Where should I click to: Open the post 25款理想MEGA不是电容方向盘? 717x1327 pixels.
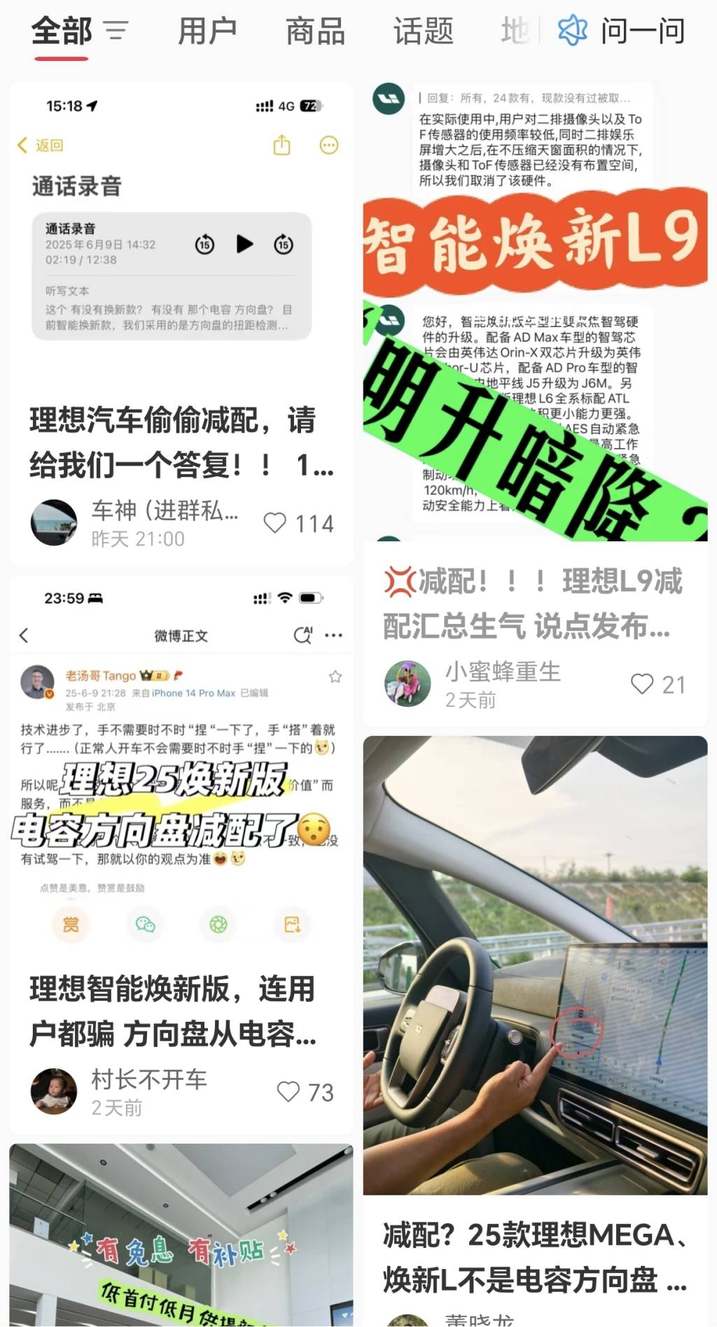(x=534, y=1257)
